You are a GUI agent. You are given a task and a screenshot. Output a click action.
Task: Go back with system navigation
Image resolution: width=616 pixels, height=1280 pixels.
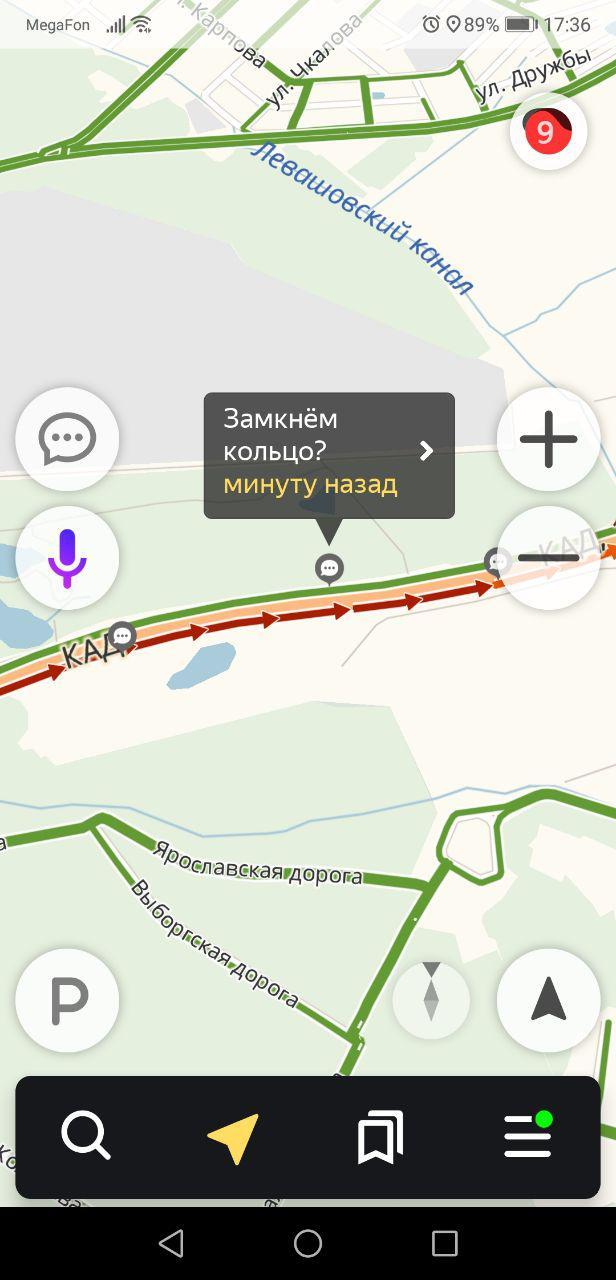171,1243
